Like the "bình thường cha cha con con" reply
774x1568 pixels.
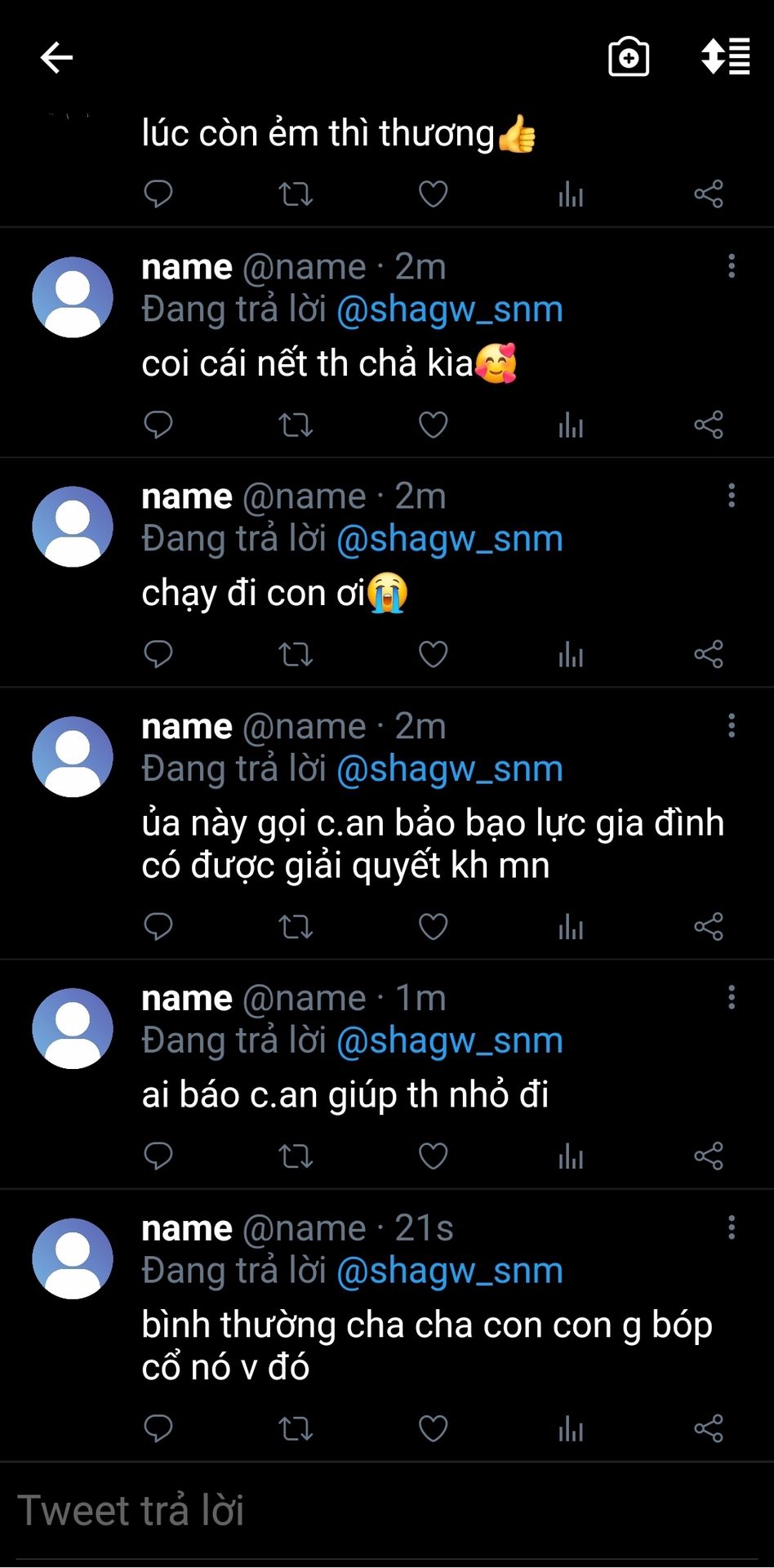(433, 1428)
